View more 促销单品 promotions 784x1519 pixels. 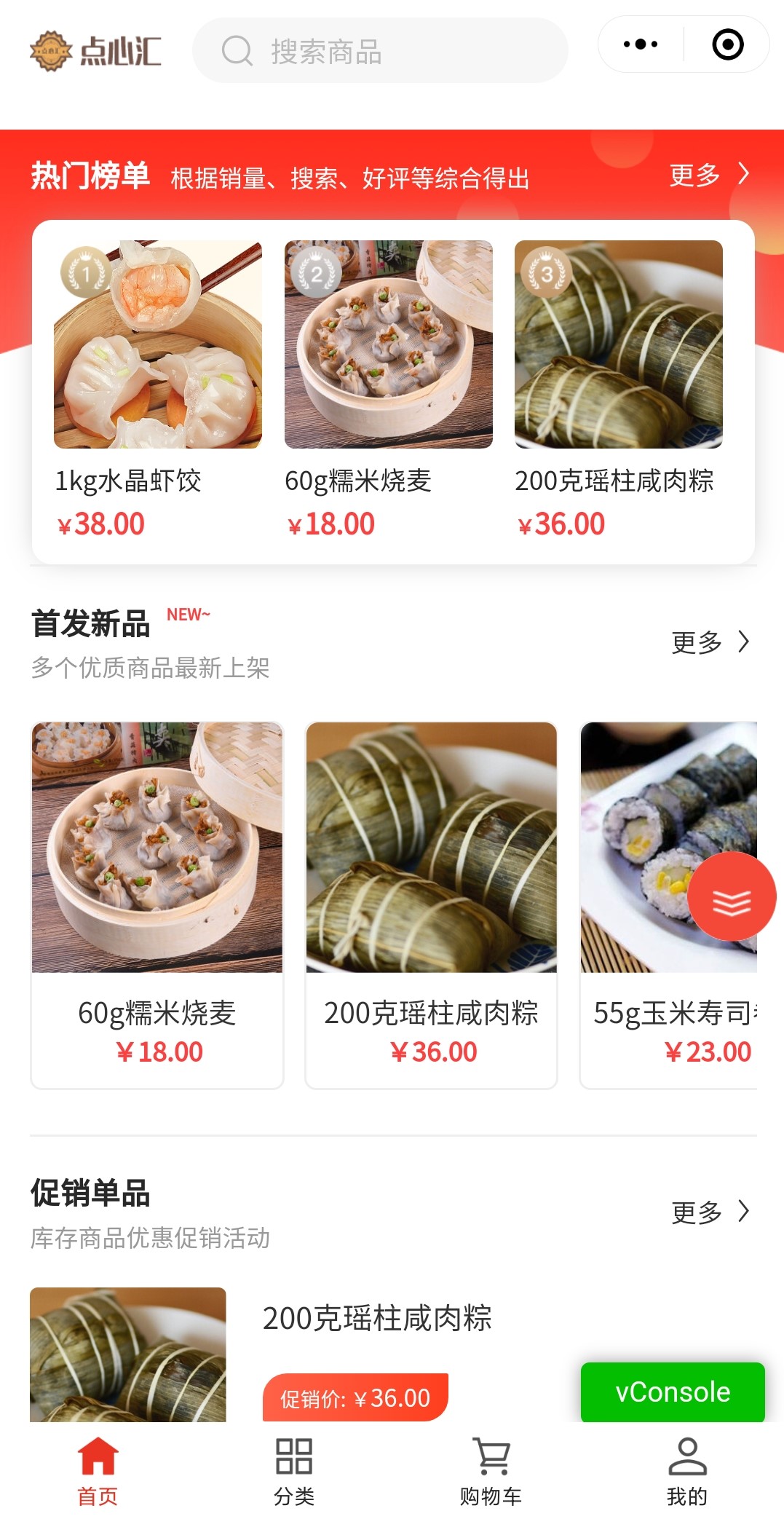point(710,1212)
